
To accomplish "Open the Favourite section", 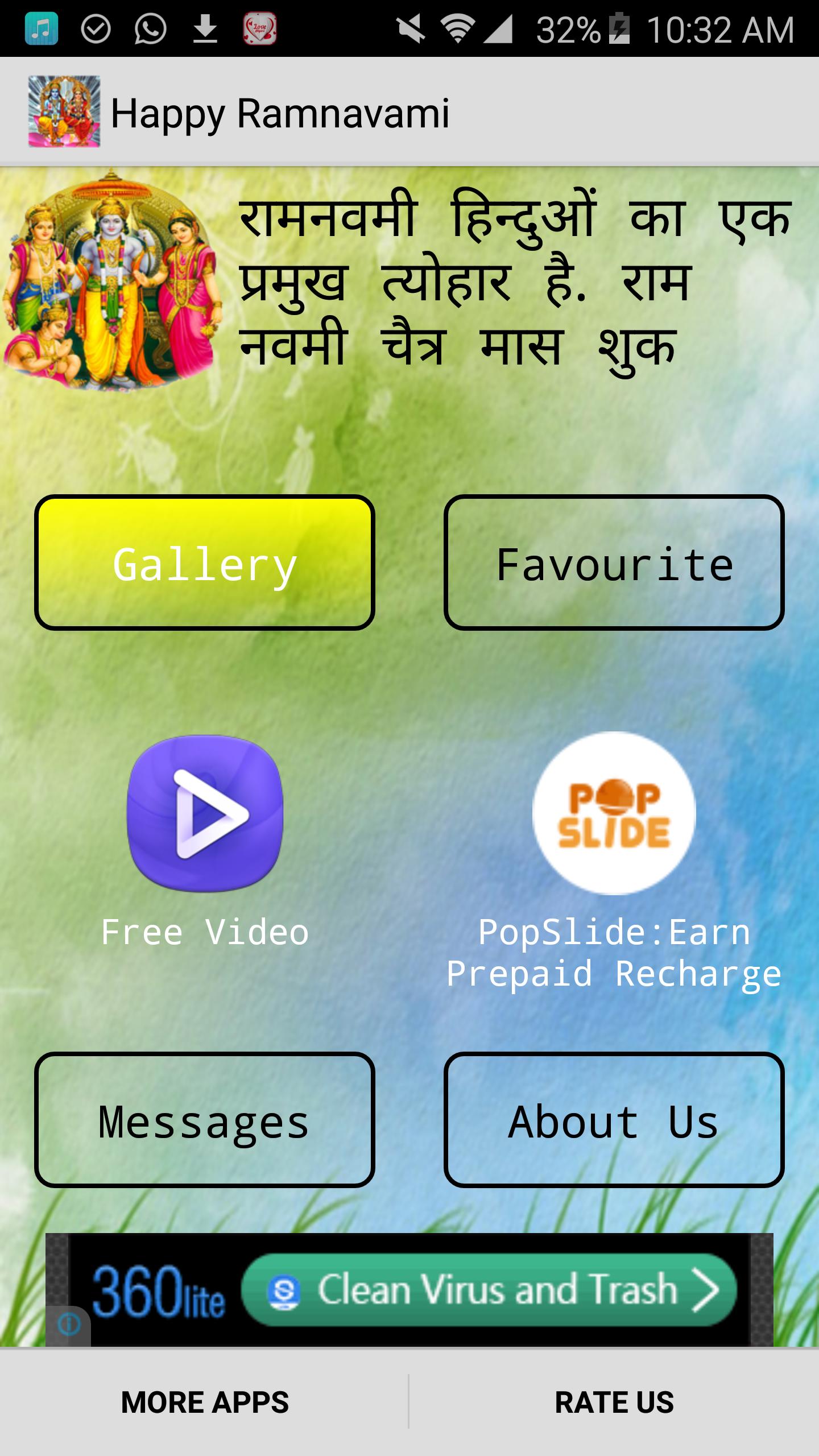I will click(614, 563).
